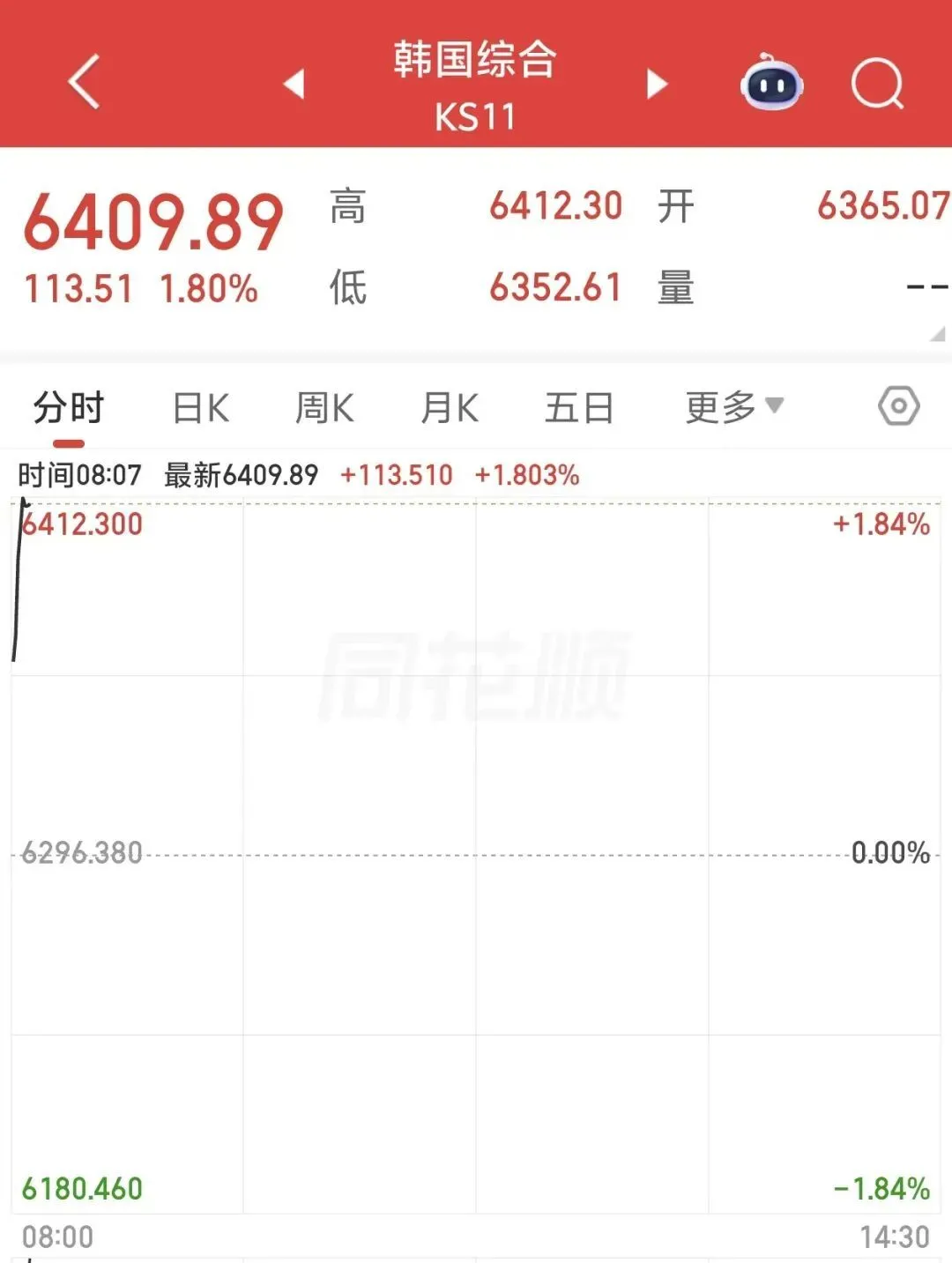Open chart settings hexagon icon

[898, 406]
